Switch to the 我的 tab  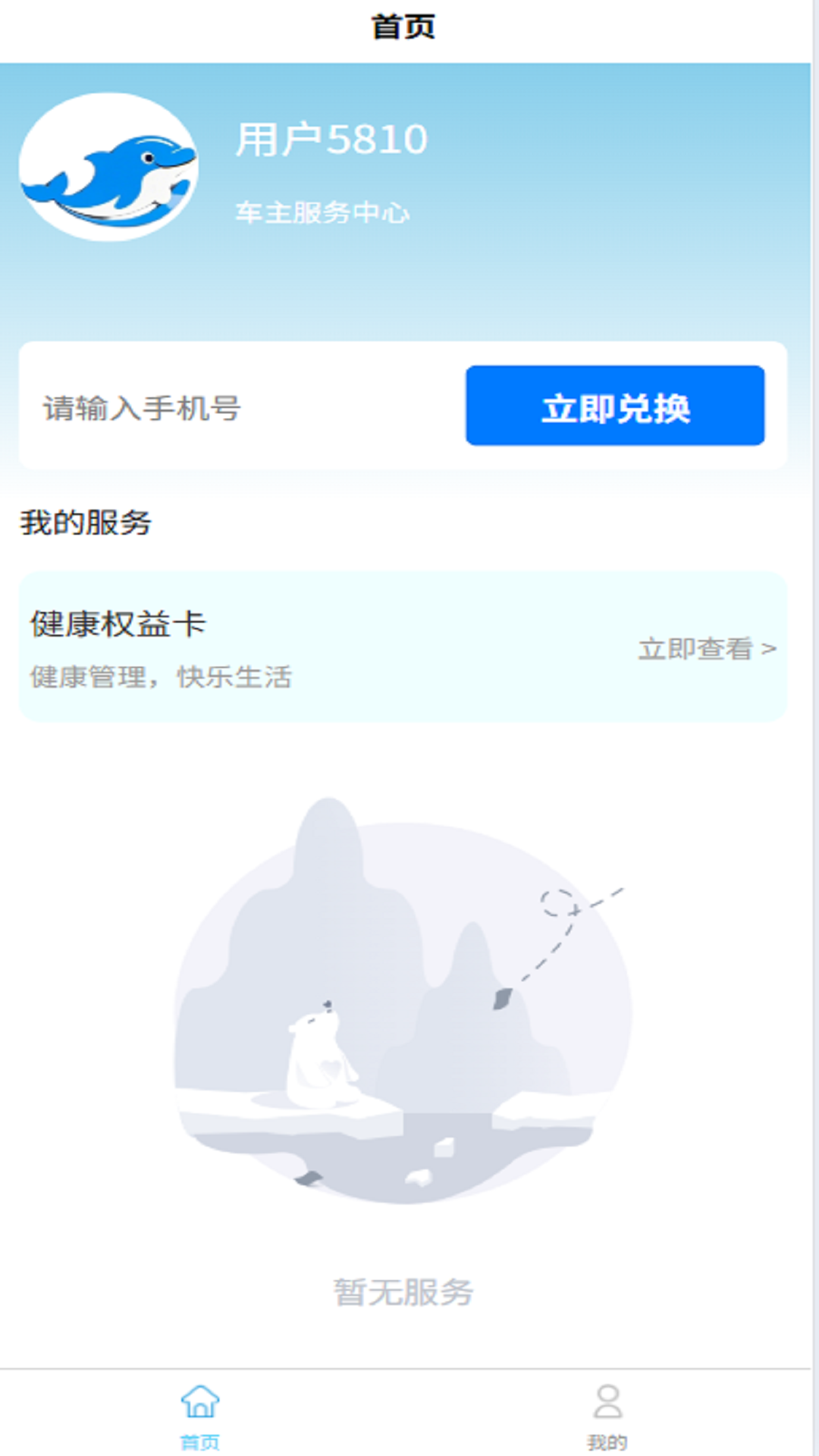607,1415
